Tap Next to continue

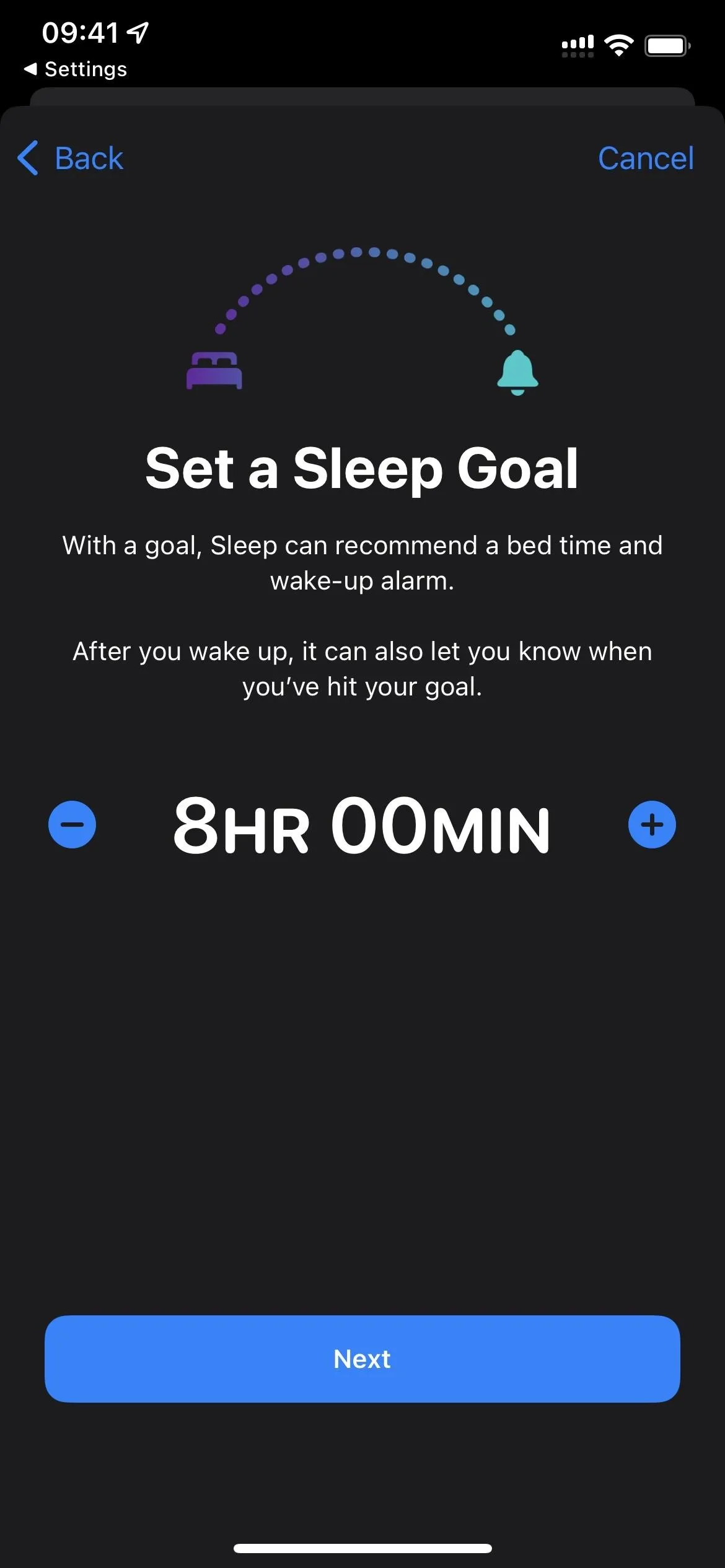click(362, 1359)
